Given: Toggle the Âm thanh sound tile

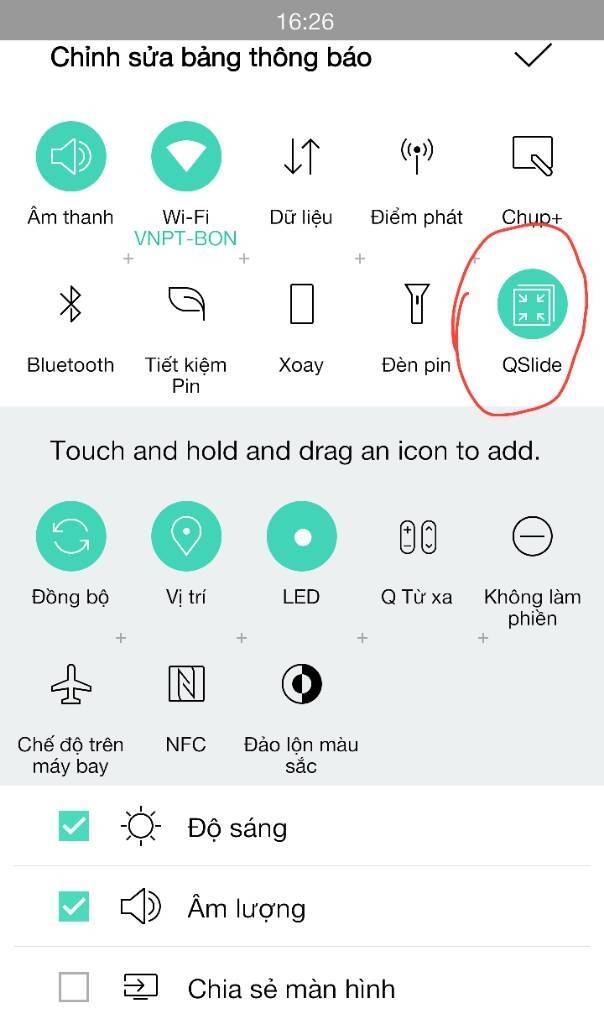Looking at the screenshot, I should point(70,157).
